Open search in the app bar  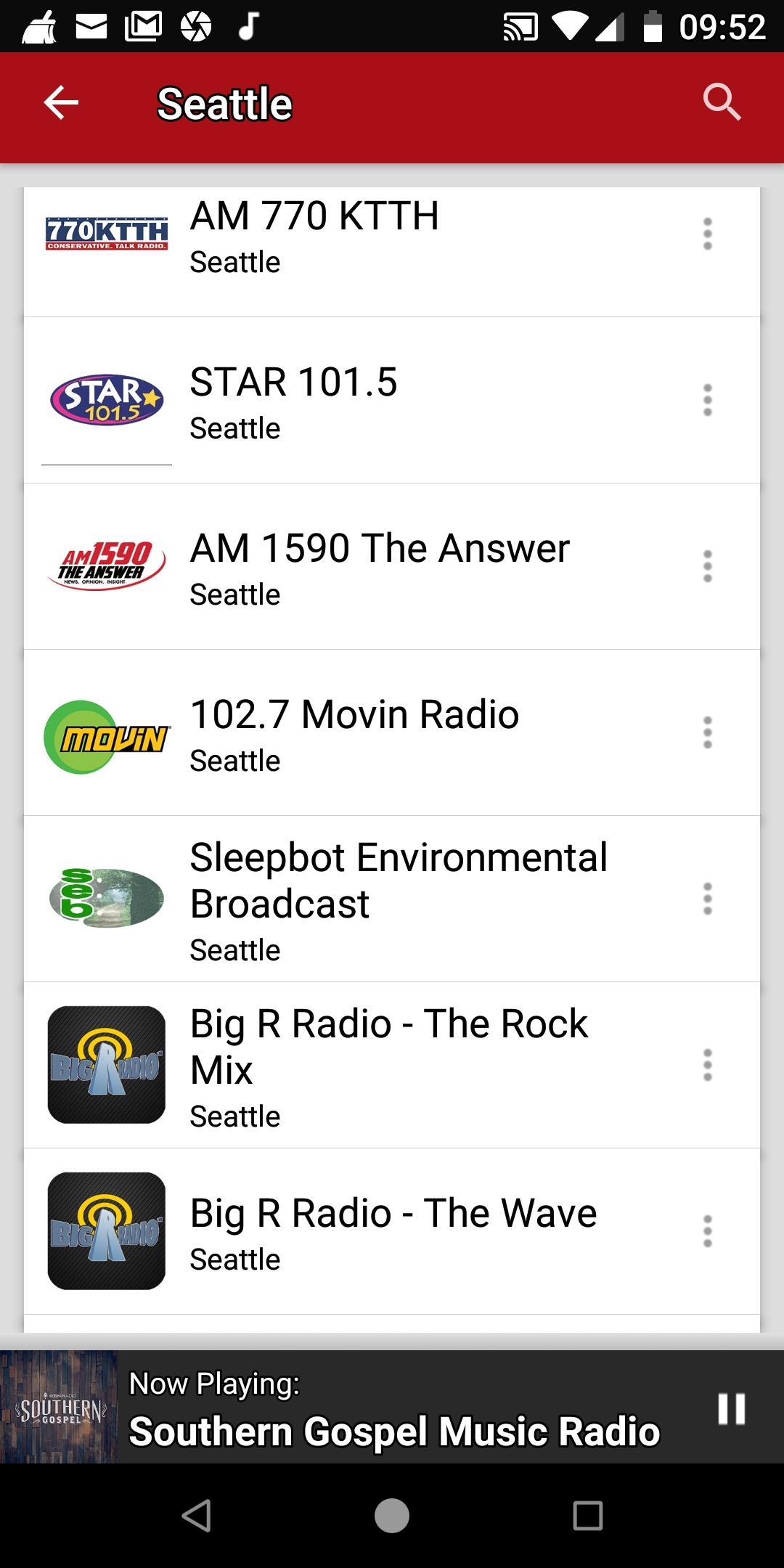pyautogui.click(x=722, y=102)
